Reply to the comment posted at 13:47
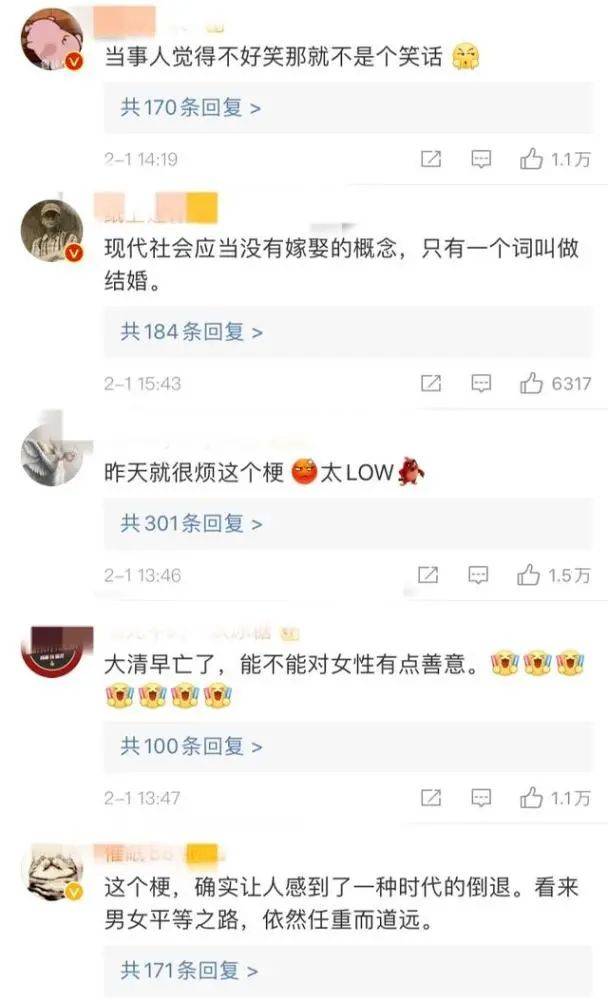608x1000 pixels. [481, 798]
